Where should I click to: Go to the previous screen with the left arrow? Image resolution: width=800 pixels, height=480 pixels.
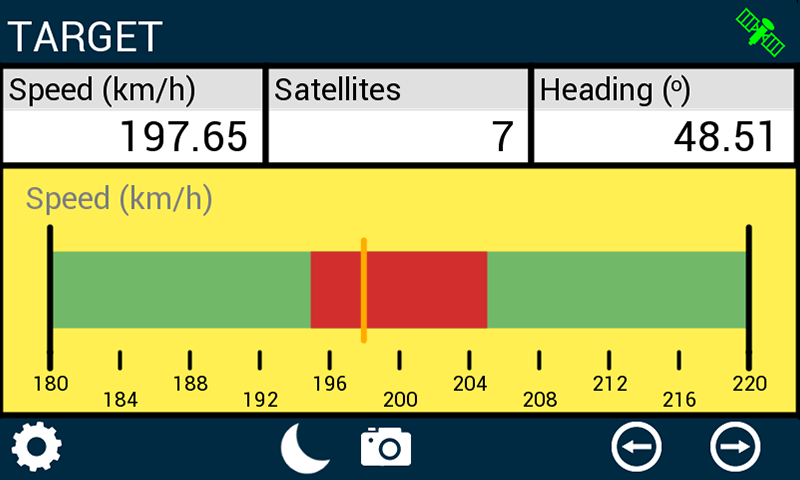637,447
